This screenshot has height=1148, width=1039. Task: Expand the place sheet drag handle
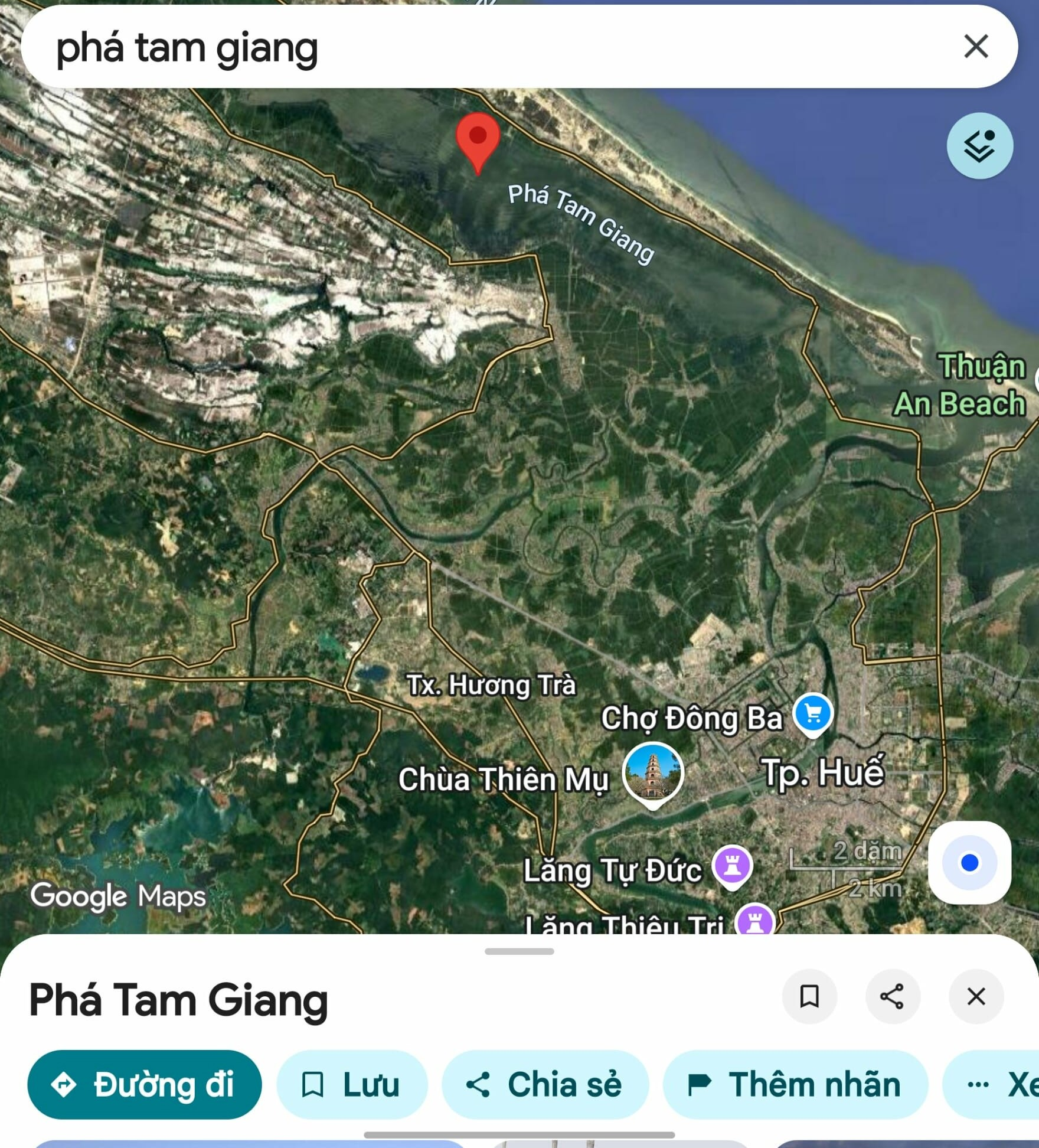point(519,951)
